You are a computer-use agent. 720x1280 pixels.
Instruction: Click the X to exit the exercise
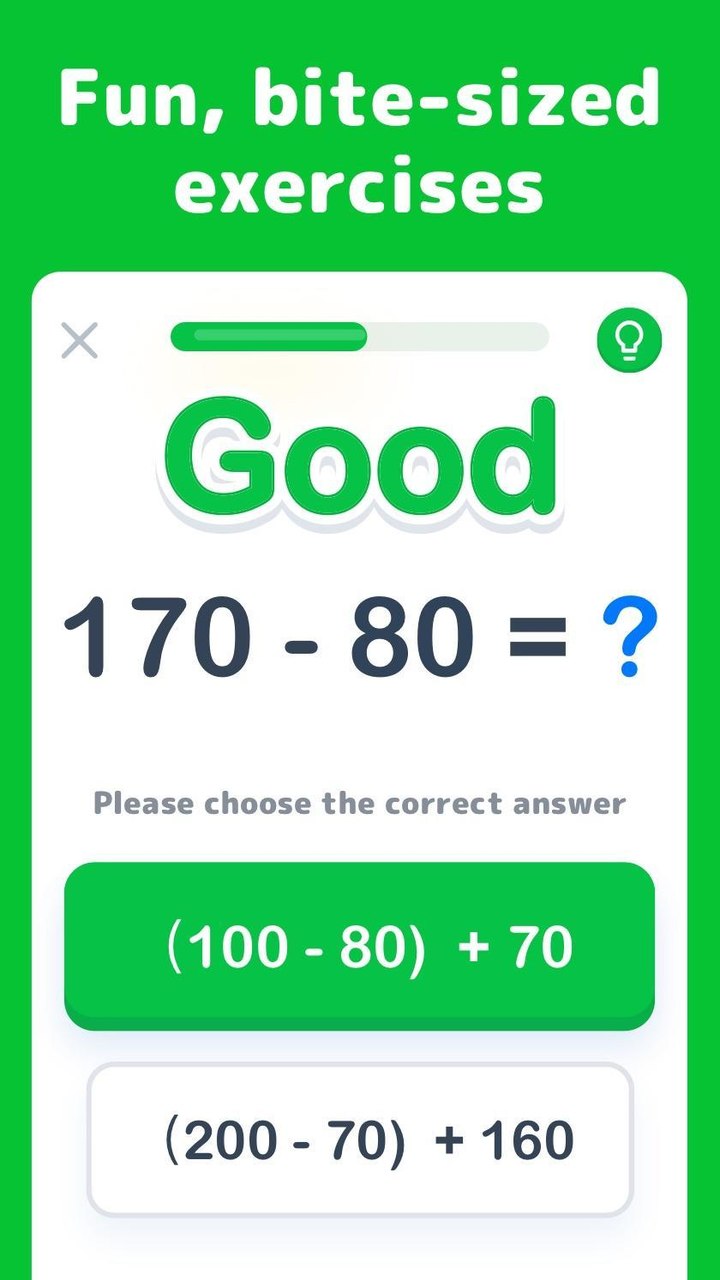point(78,341)
